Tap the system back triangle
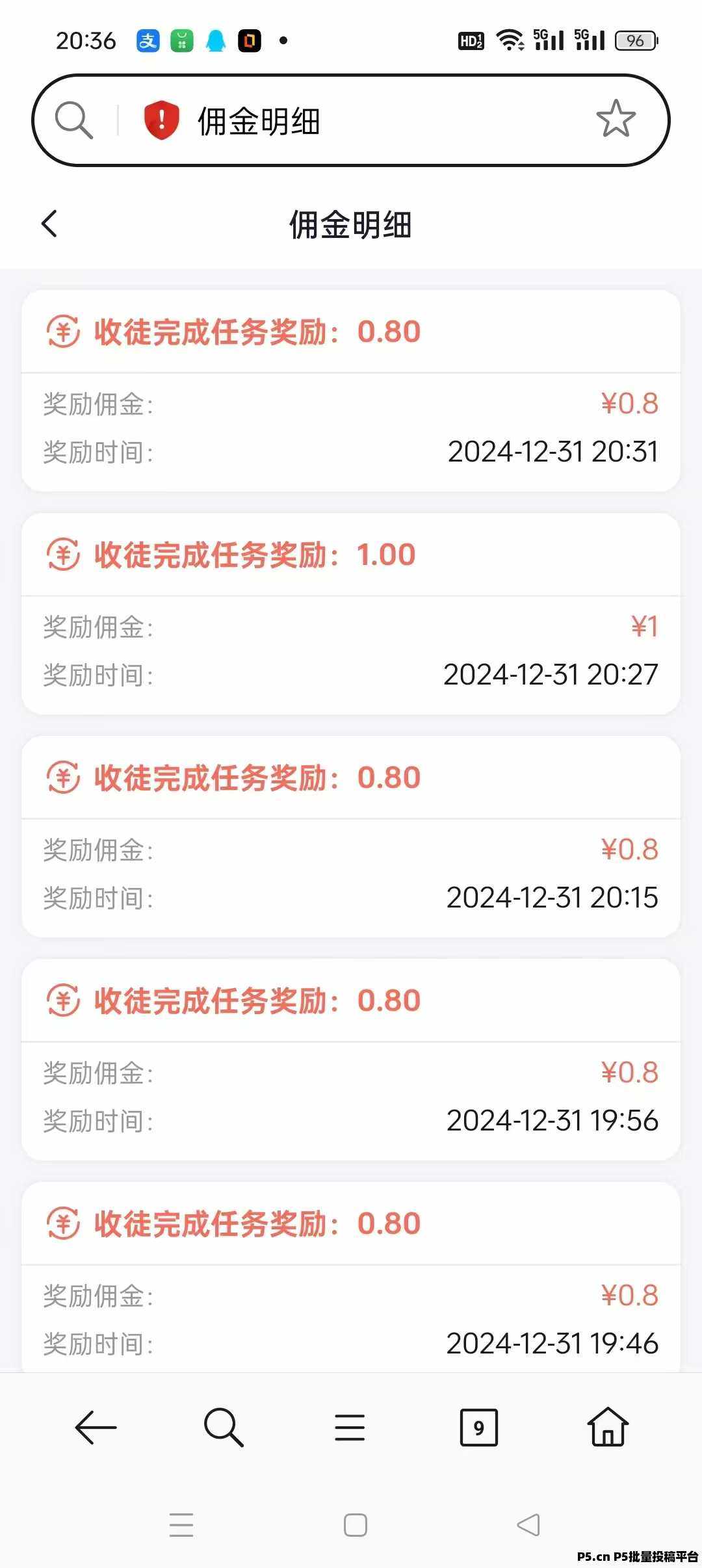 528,1525
